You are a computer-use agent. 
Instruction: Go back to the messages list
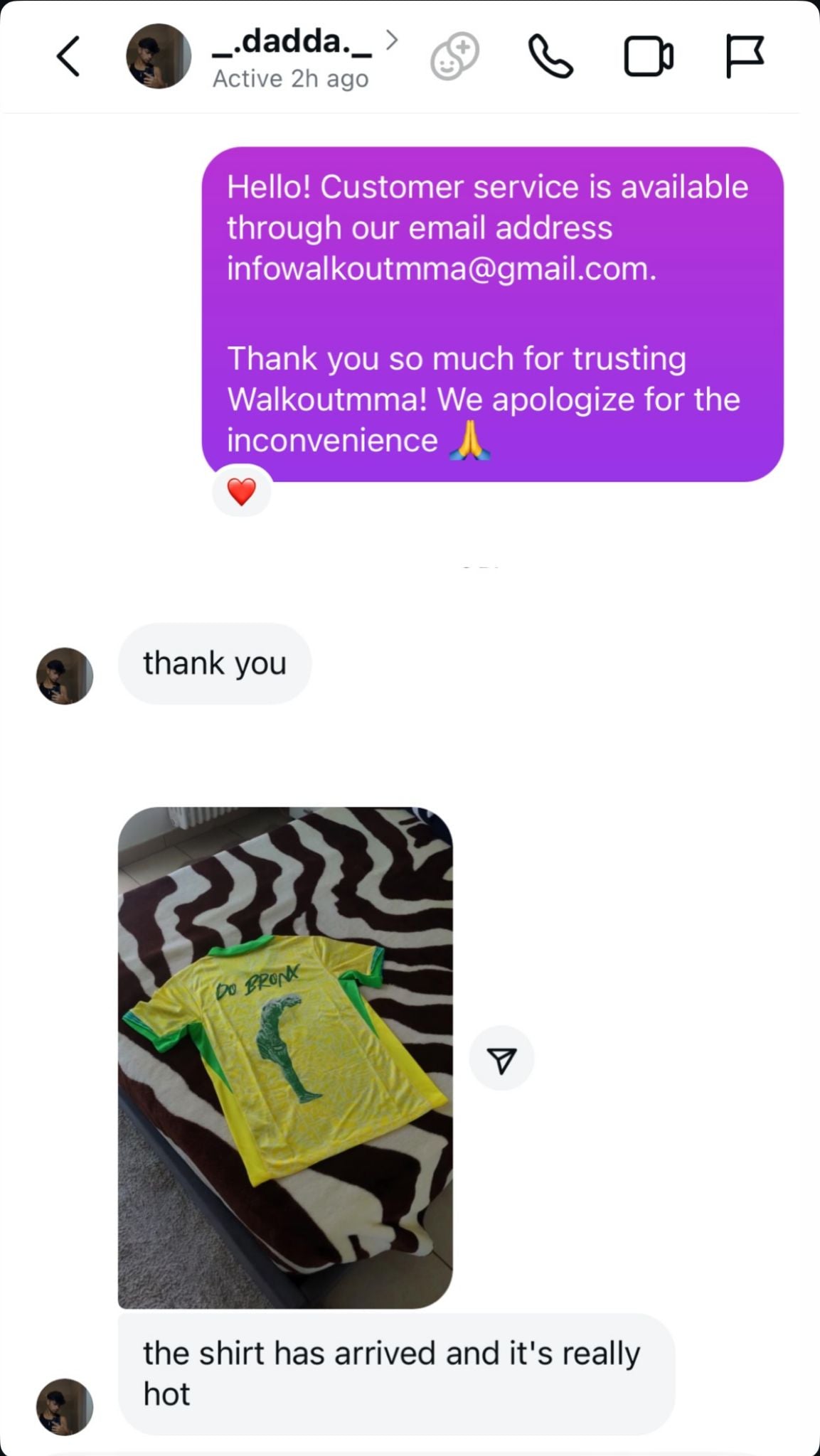click(68, 56)
